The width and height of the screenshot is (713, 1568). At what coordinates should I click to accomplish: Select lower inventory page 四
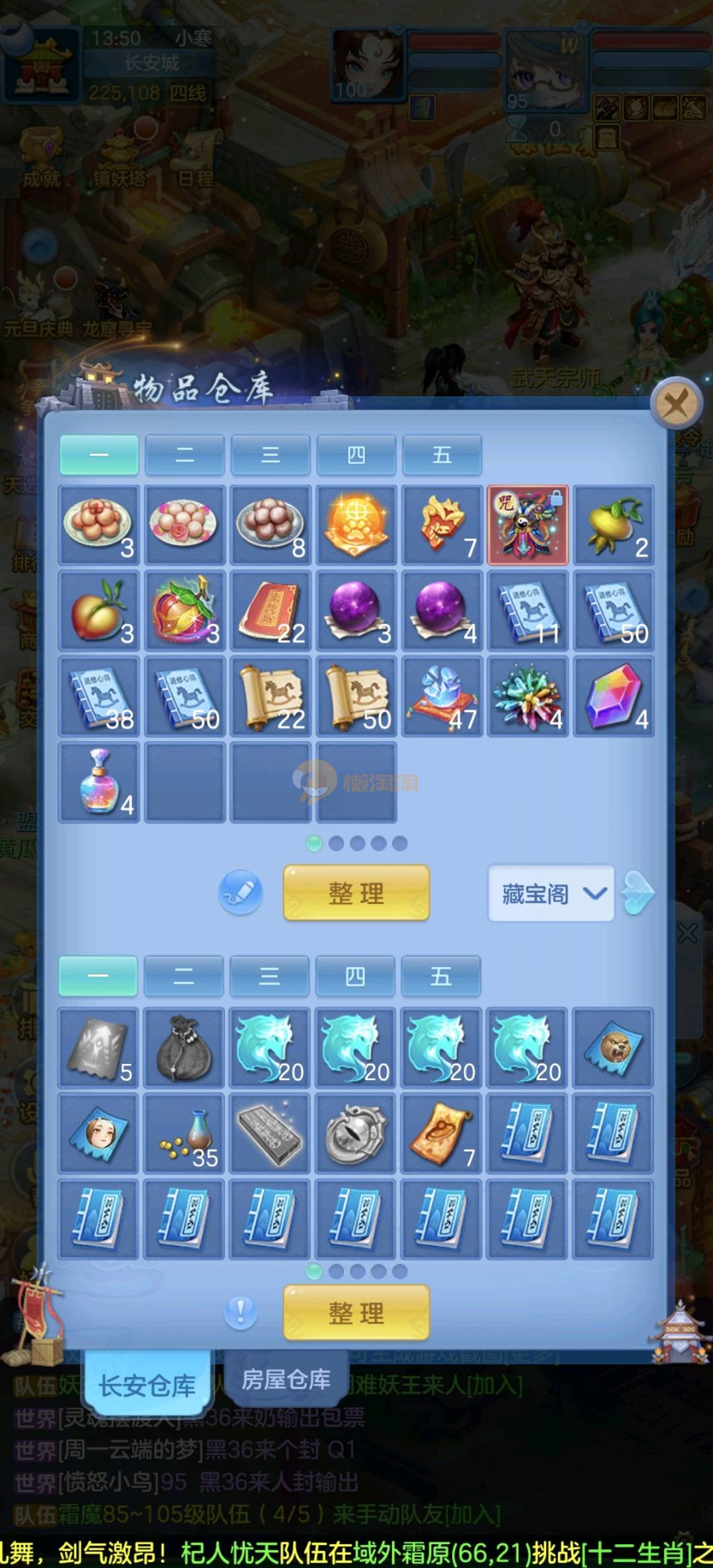355,976
